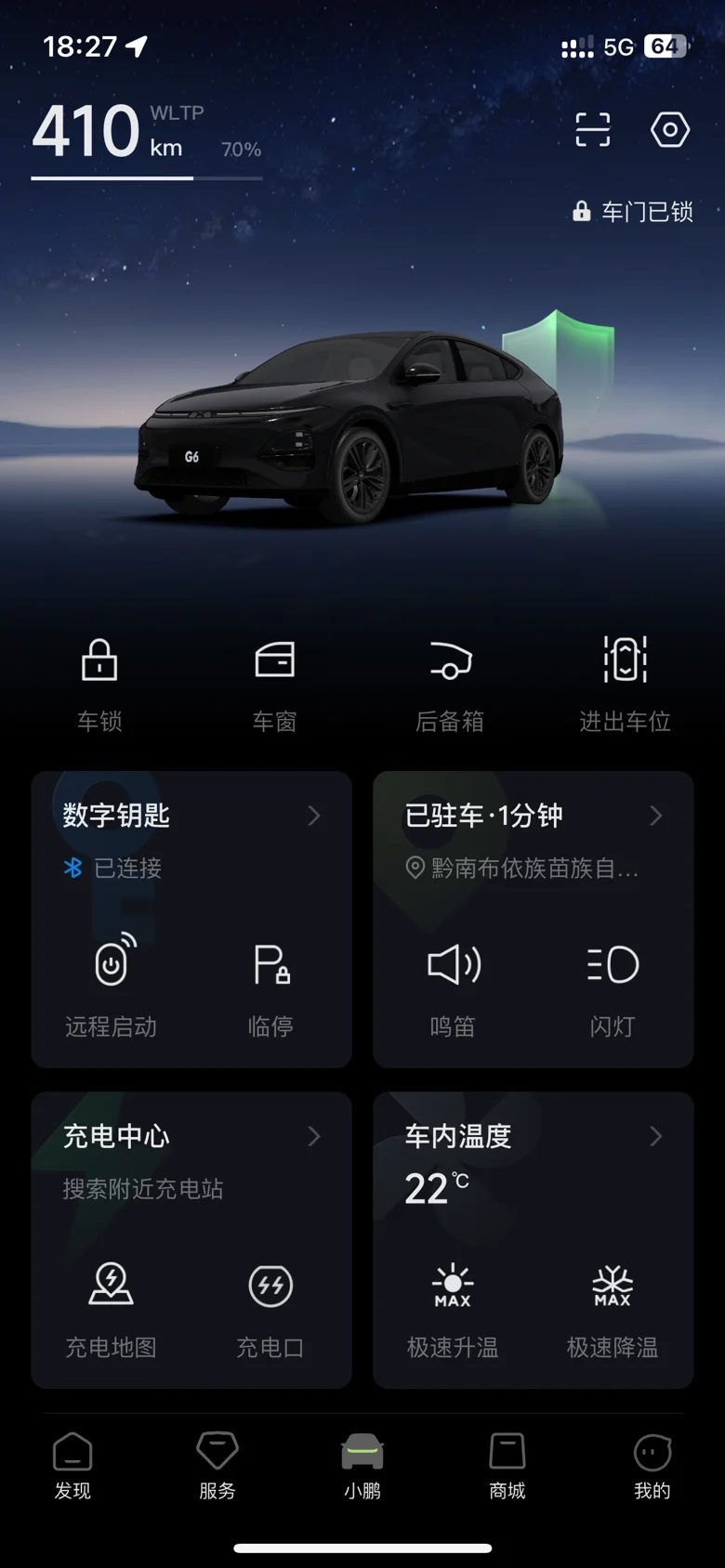Activate 极速降温 max cooling
Viewport: 725px width, 1568px height.
click(613, 1308)
